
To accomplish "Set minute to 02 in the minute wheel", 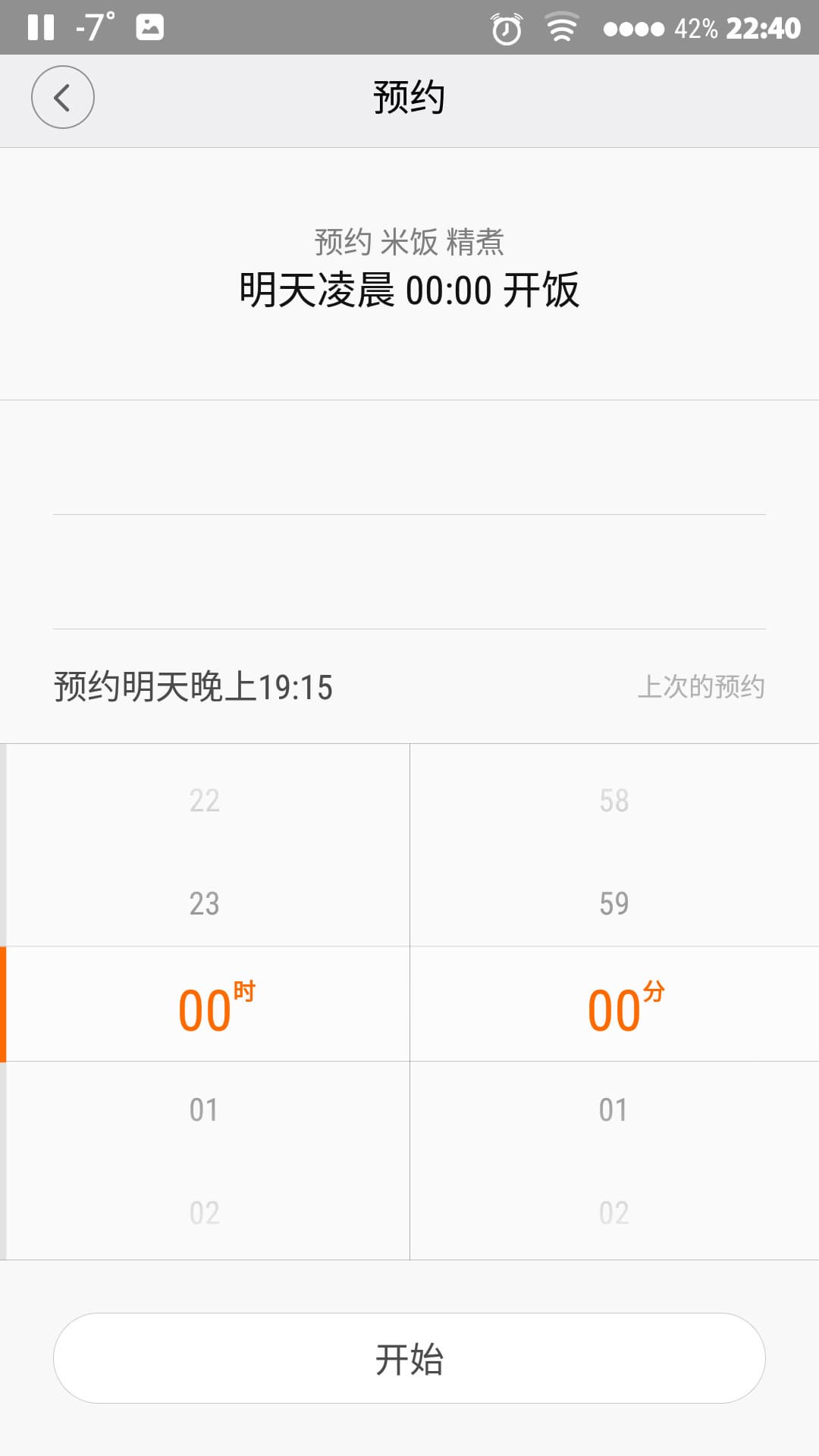I will 613,1213.
